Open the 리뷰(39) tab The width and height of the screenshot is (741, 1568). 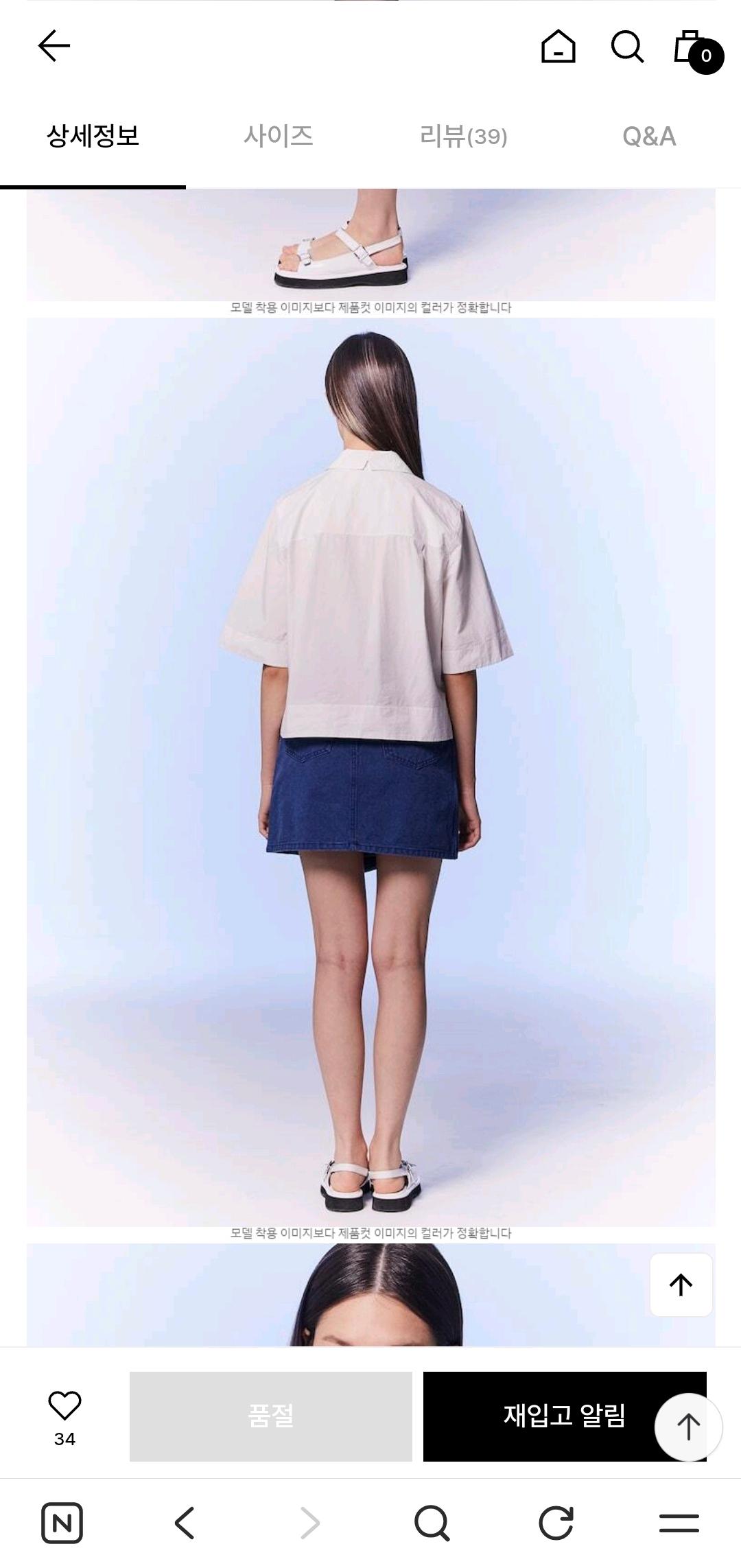(x=464, y=136)
